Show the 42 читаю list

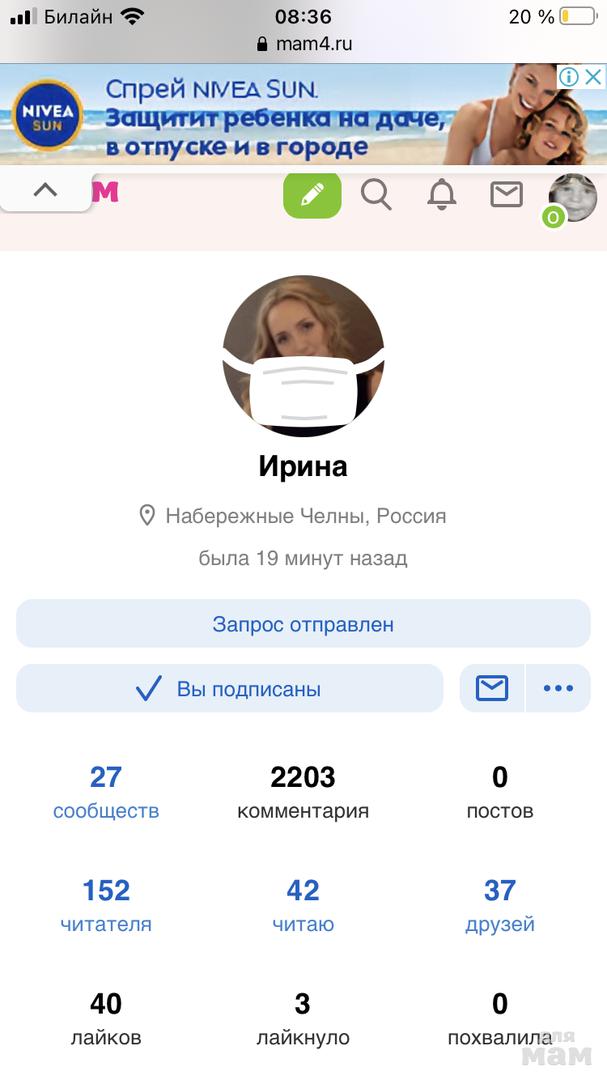coord(303,904)
